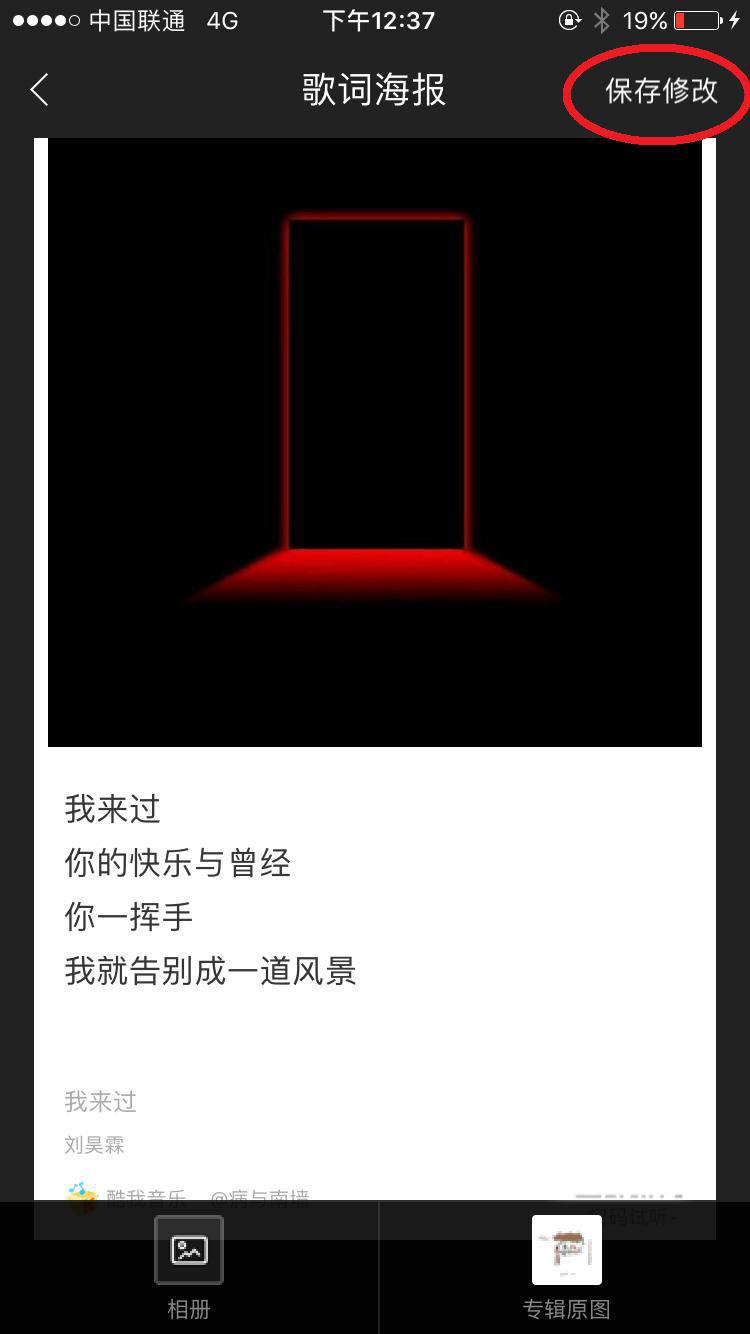This screenshot has height=1334, width=750.
Task: Tap the @病与南墙 username link
Action: point(263,1198)
